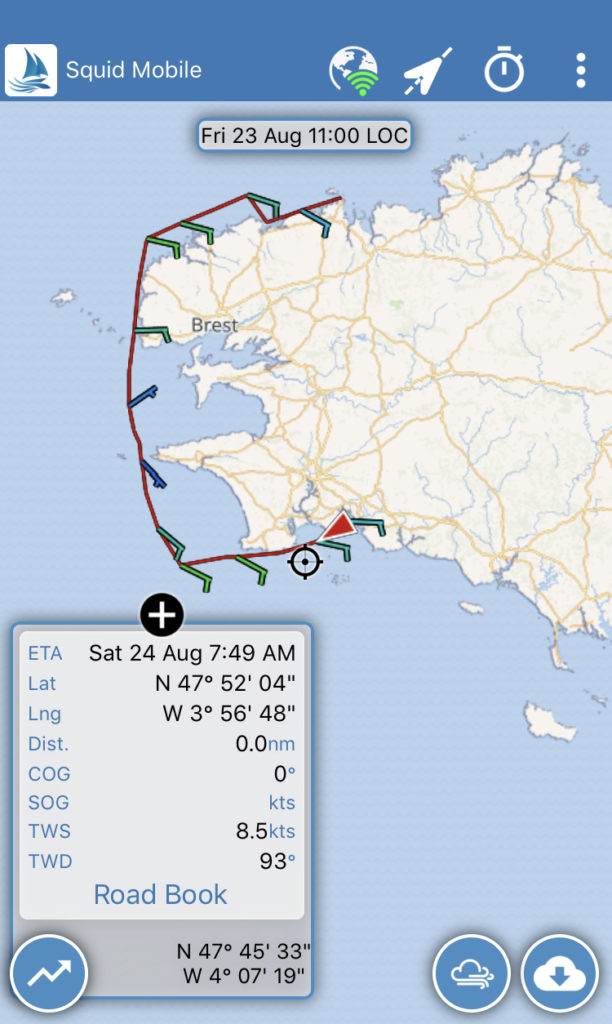Open the globe weather connection icon
This screenshot has height=1024, width=612.
click(353, 71)
